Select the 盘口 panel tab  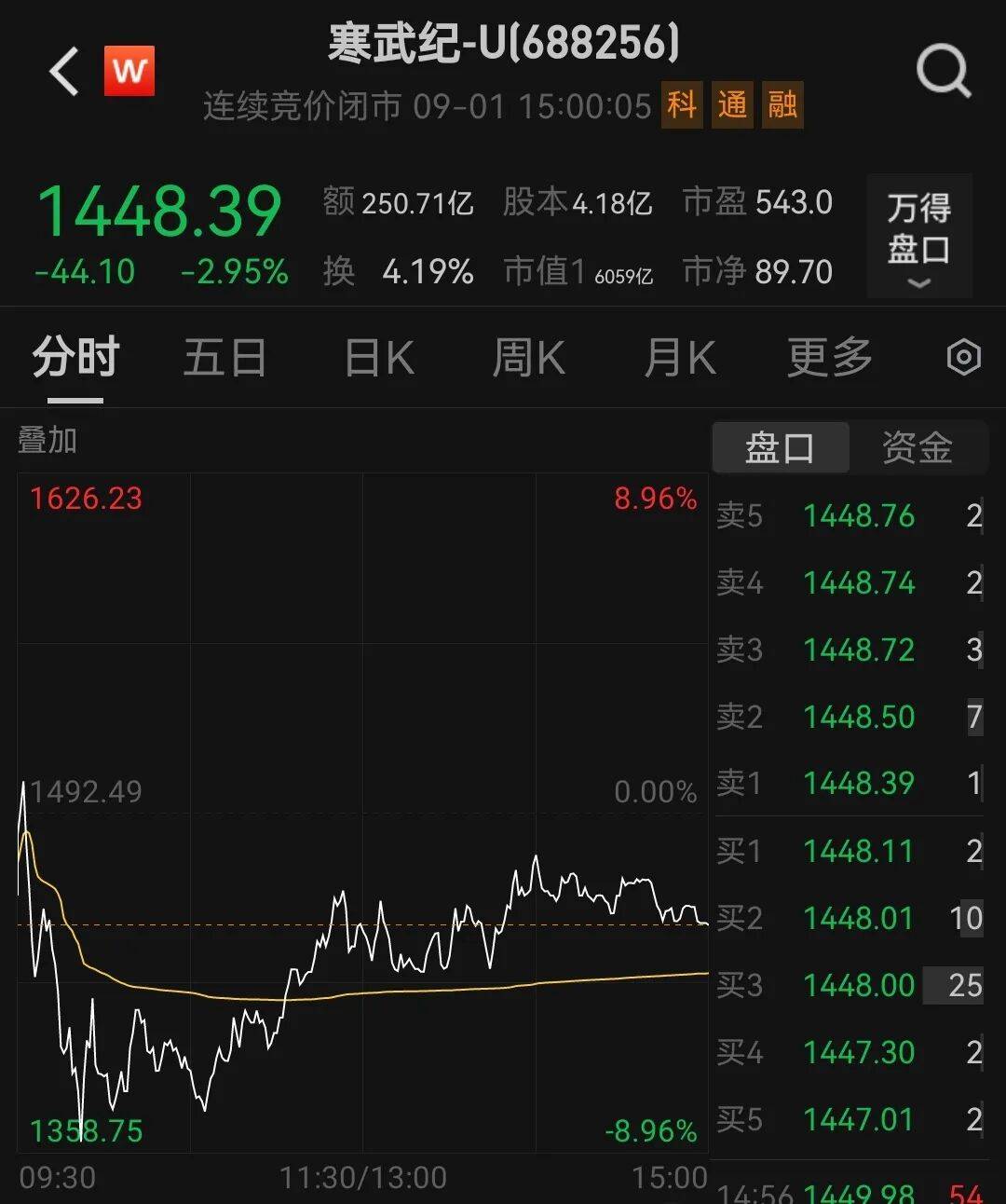[780, 448]
